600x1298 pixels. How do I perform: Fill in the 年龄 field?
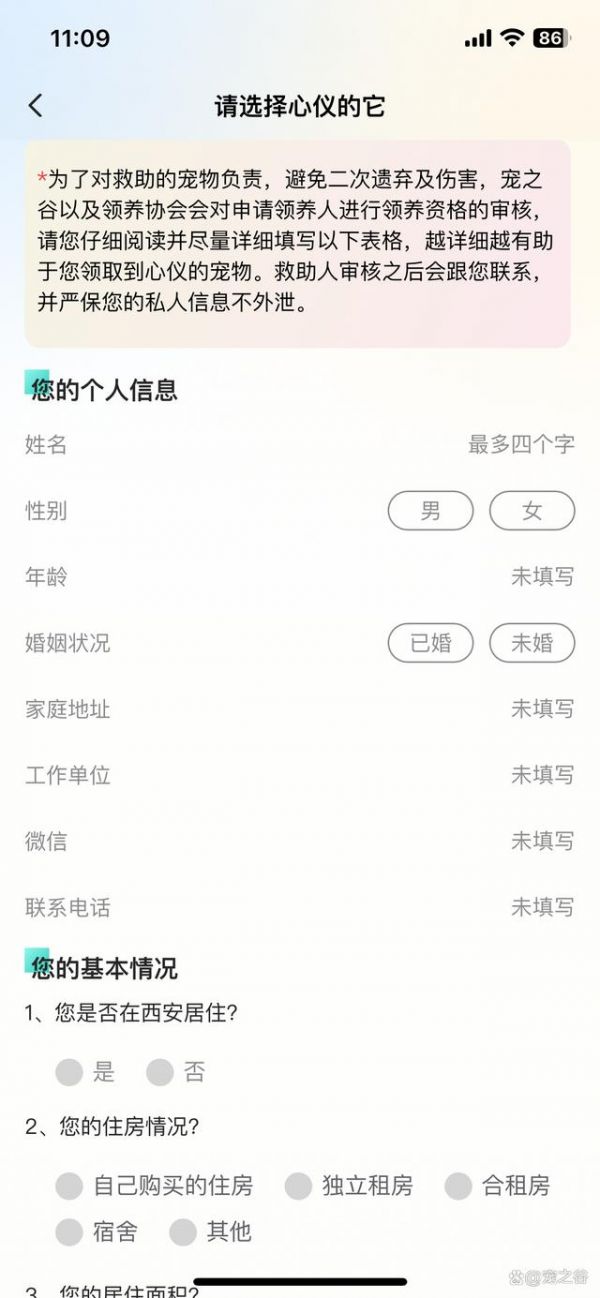(300, 577)
